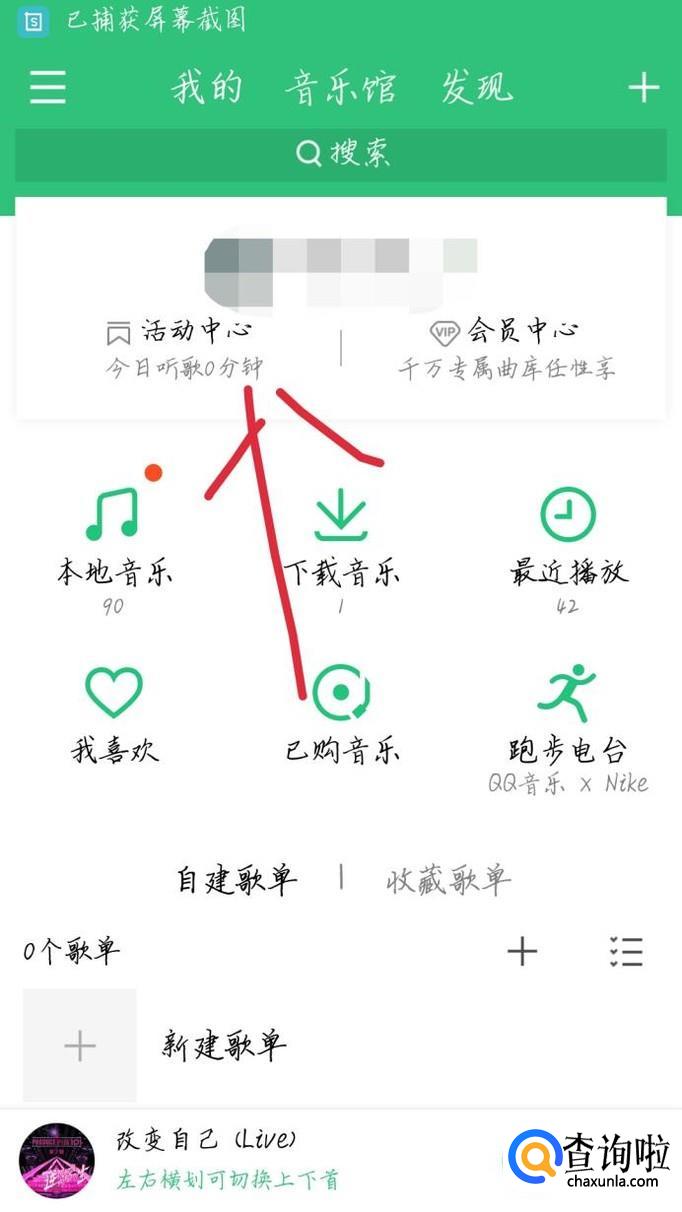Image resolution: width=682 pixels, height=1212 pixels.
Task: Open 会员中心 VIP center
Action: 505,345
